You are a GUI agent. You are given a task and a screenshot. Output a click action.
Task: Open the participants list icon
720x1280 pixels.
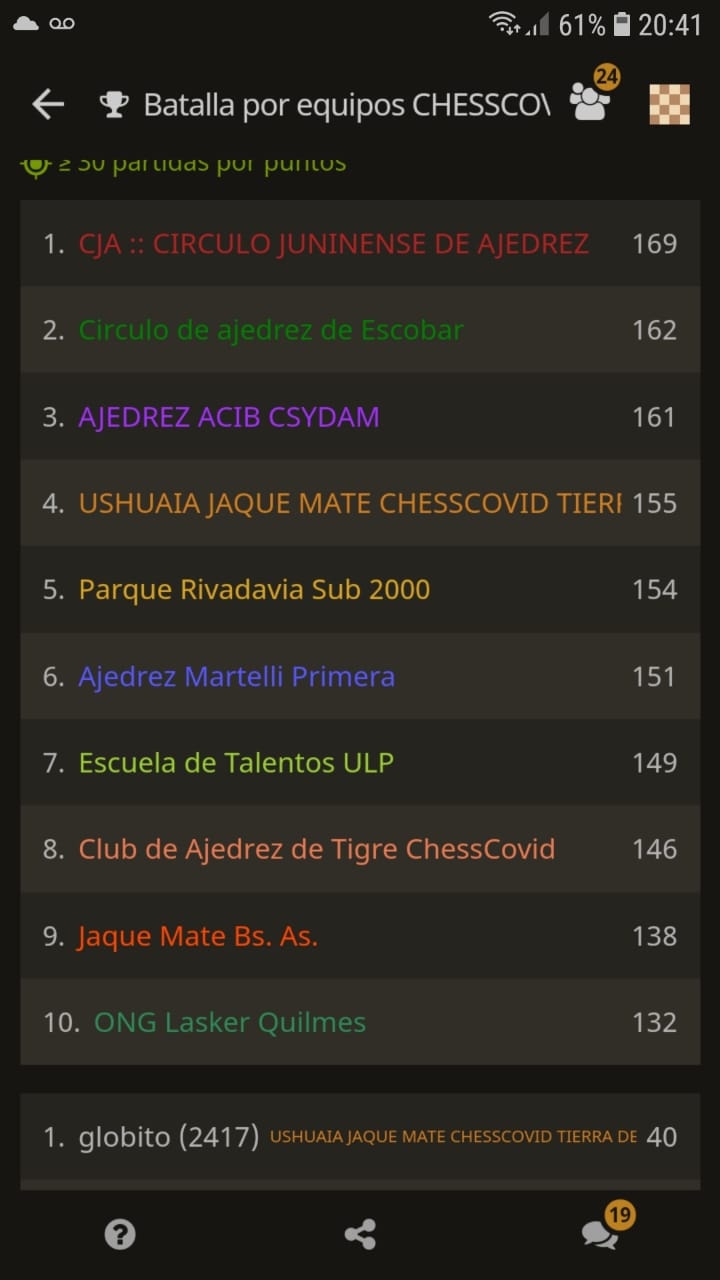click(590, 102)
